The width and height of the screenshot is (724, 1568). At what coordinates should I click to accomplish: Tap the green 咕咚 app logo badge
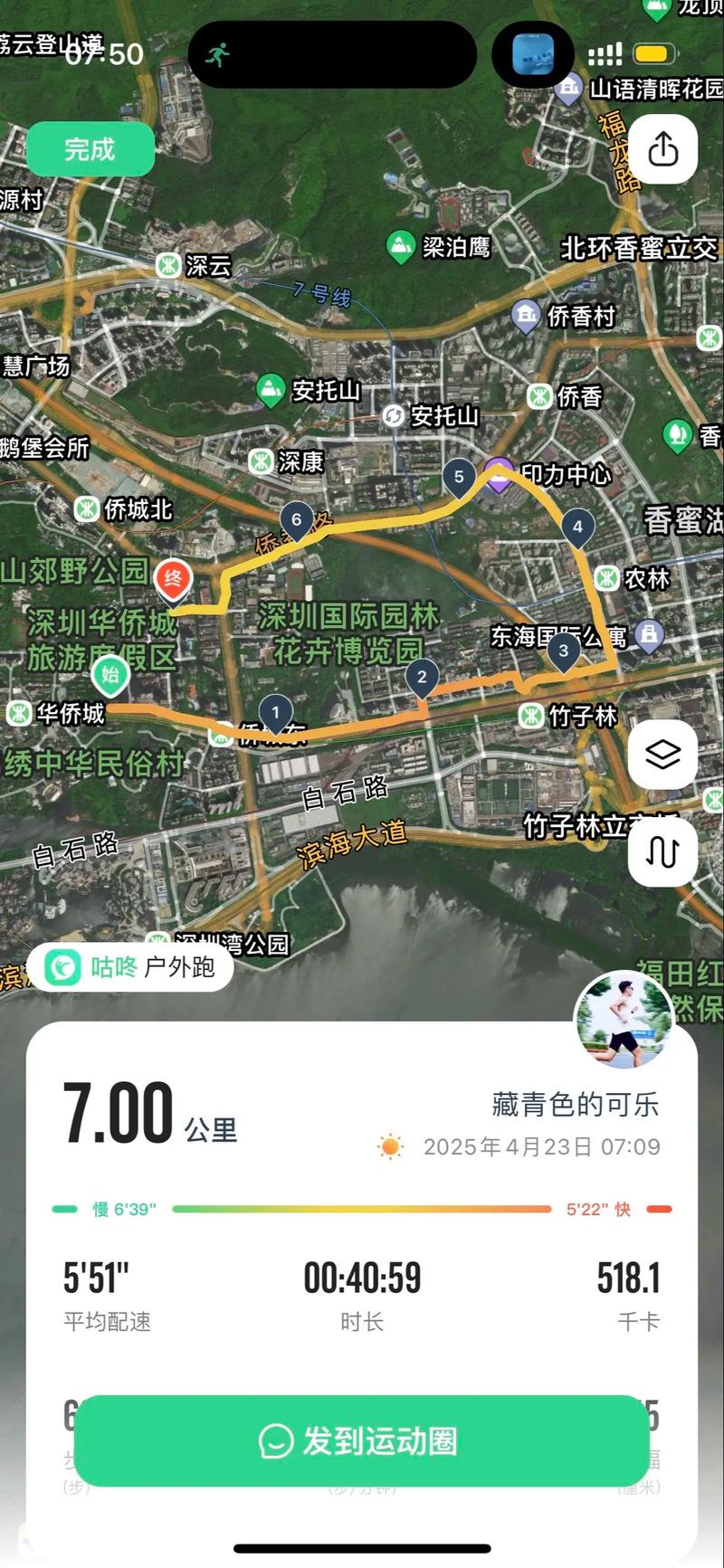(62, 967)
